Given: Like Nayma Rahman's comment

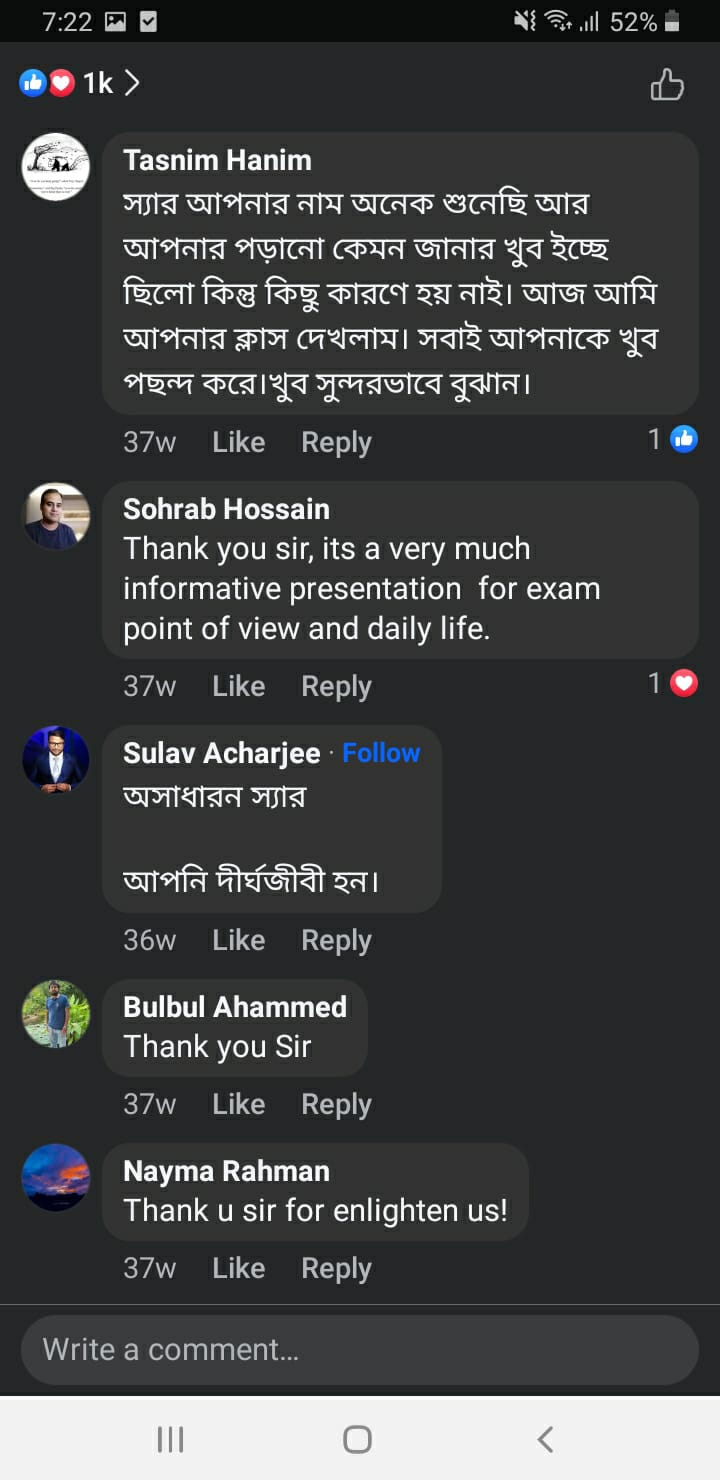Looking at the screenshot, I should (238, 1268).
